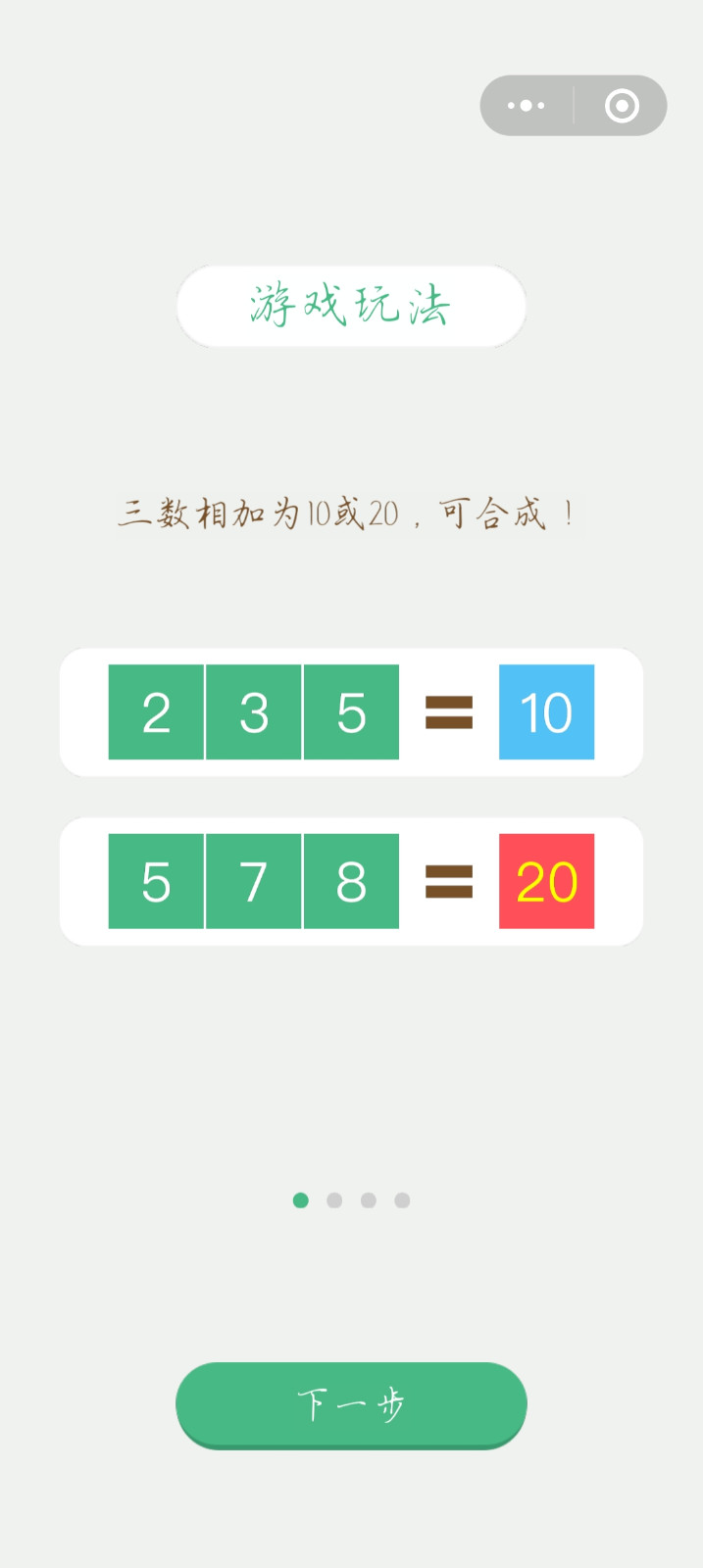Viewport: 703px width, 1568px height.
Task: Open the mini program three-dot menu
Action: 527,106
